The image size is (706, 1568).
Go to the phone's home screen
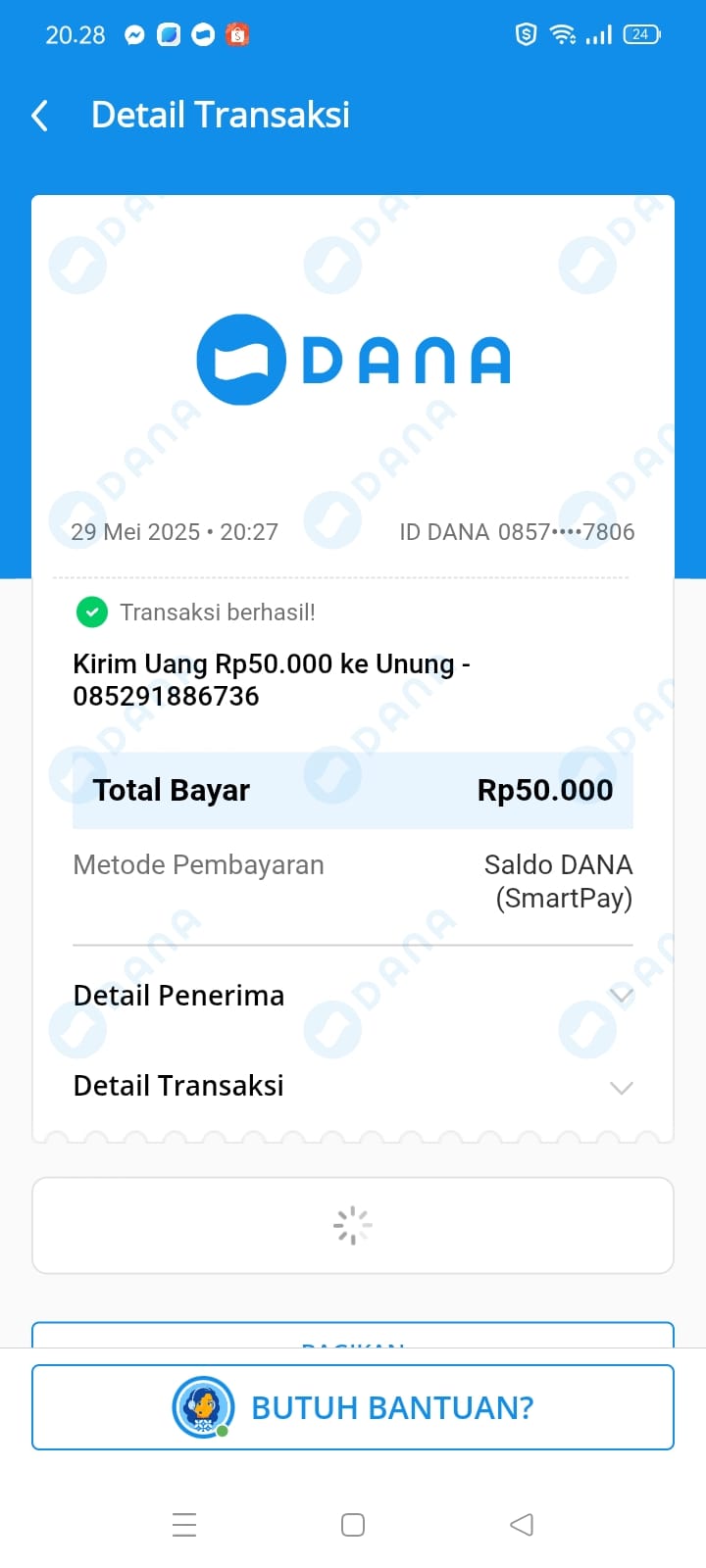coord(353,1525)
